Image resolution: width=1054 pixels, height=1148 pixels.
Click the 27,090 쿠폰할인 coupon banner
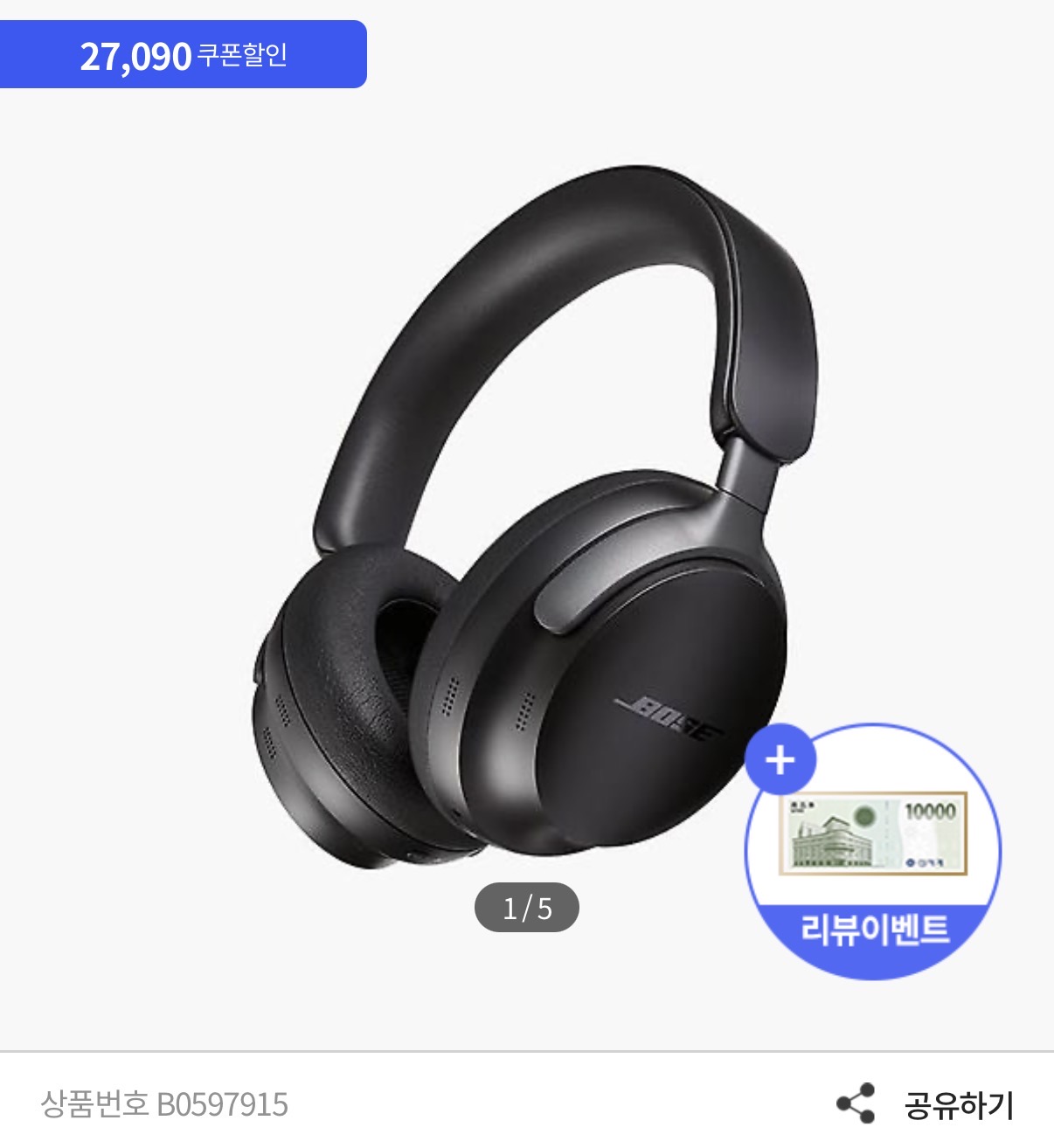tap(184, 54)
